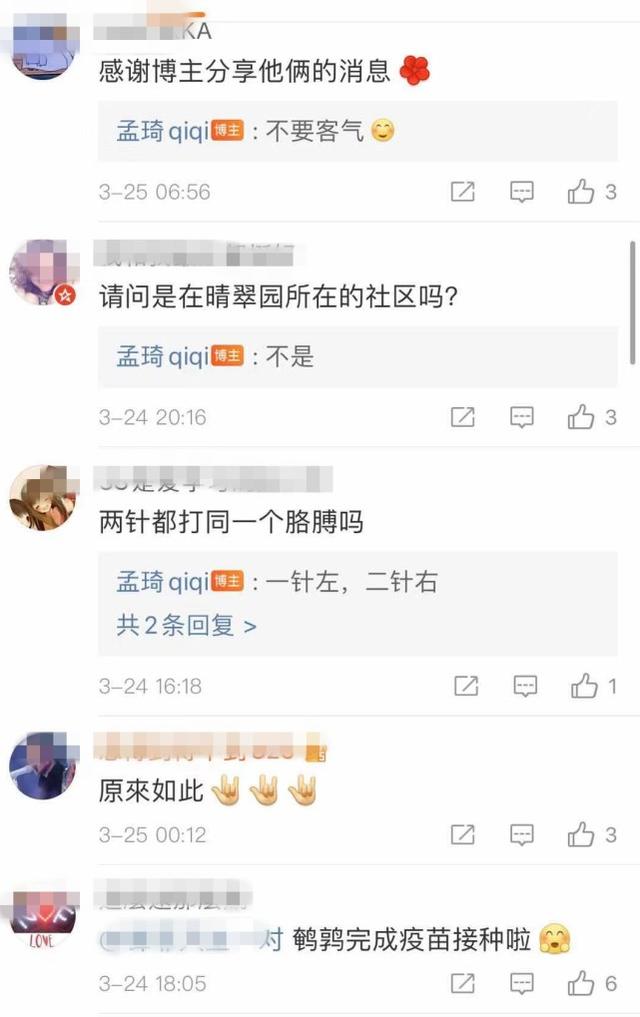The image size is (640, 1017).
Task: Like the comment 鹌鹑完成疫苗接种啦
Action: (582, 984)
